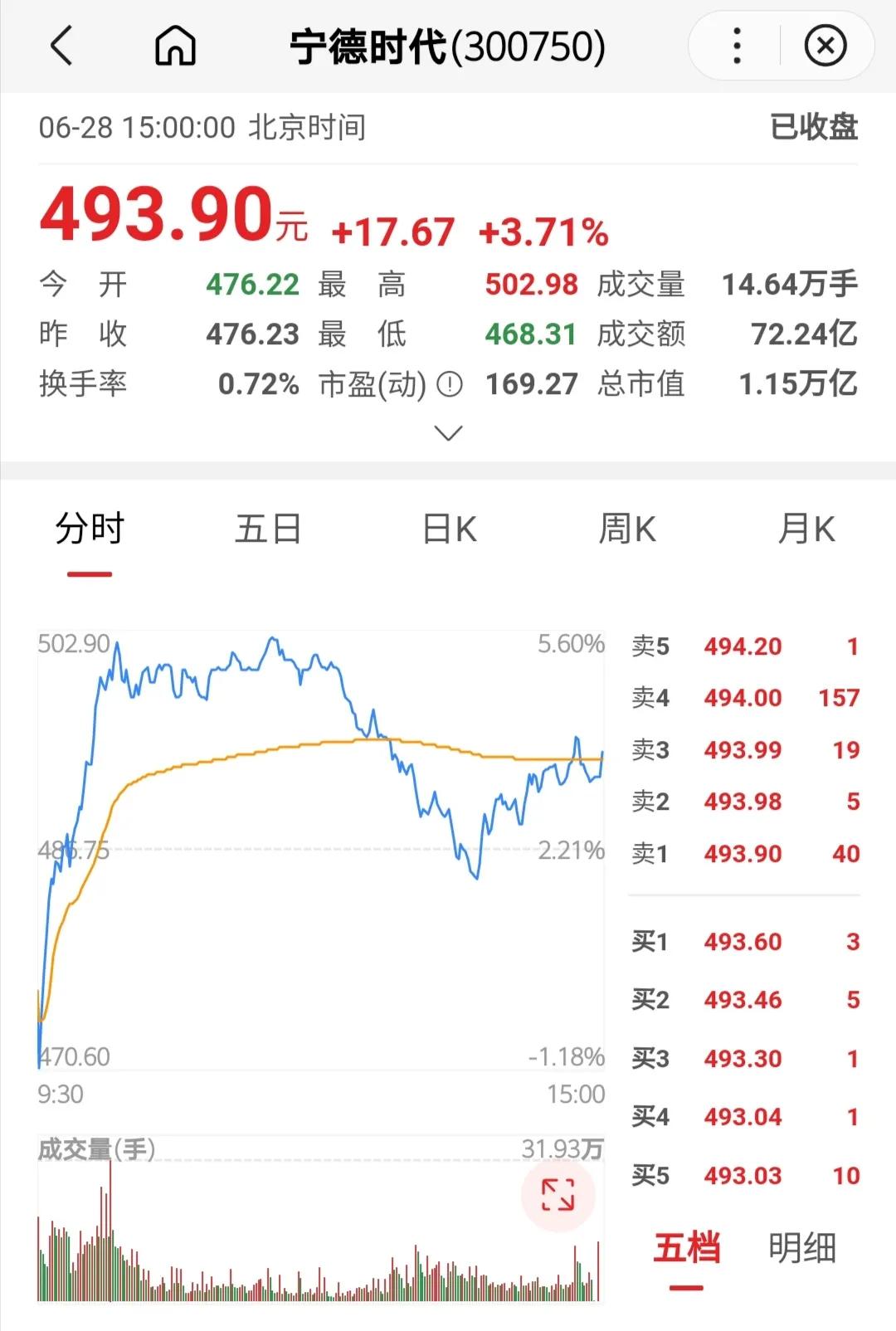Open the three-dot more options menu

[733, 47]
